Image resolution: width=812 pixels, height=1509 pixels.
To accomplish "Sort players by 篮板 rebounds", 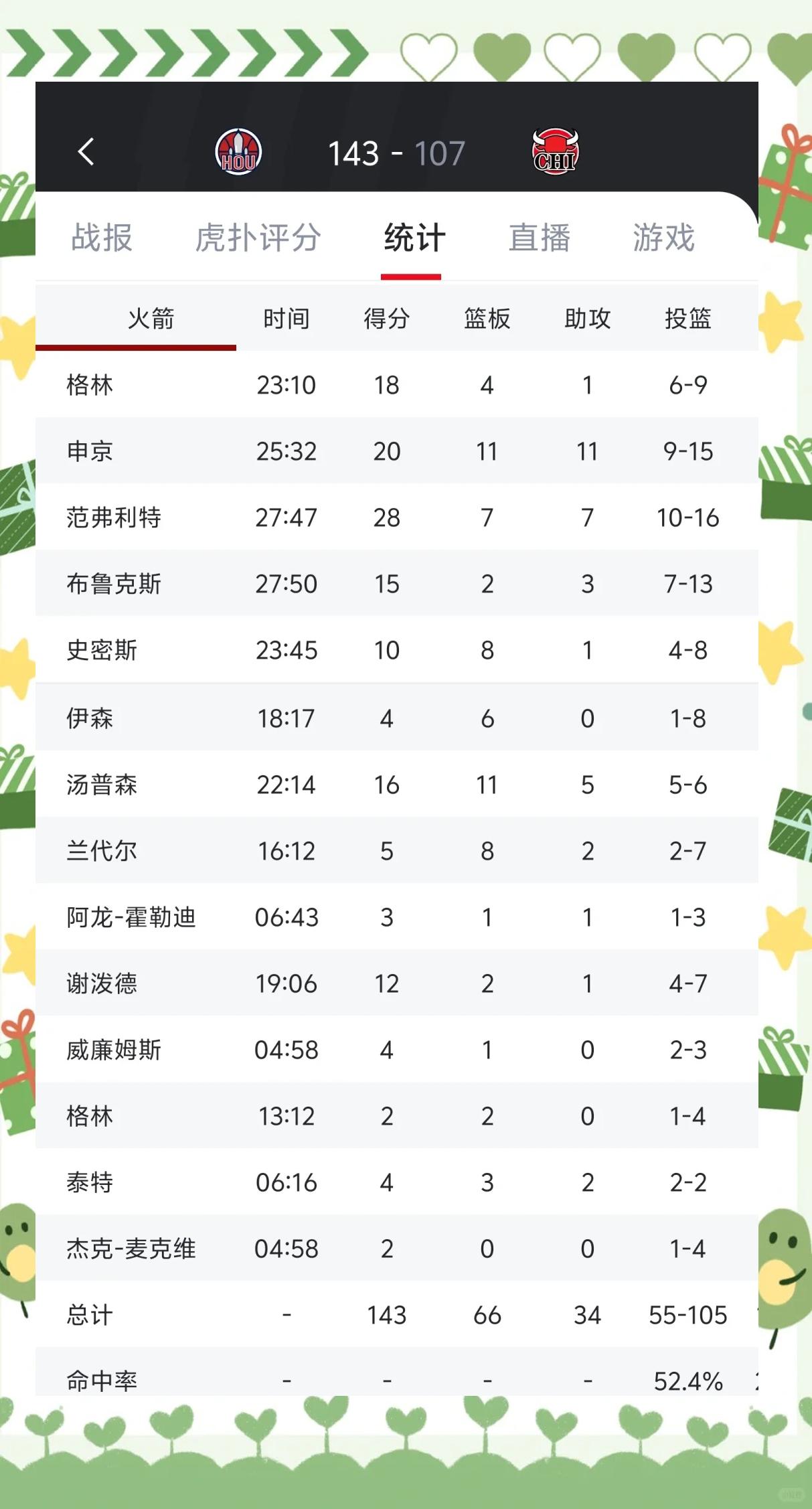I will pos(487,319).
